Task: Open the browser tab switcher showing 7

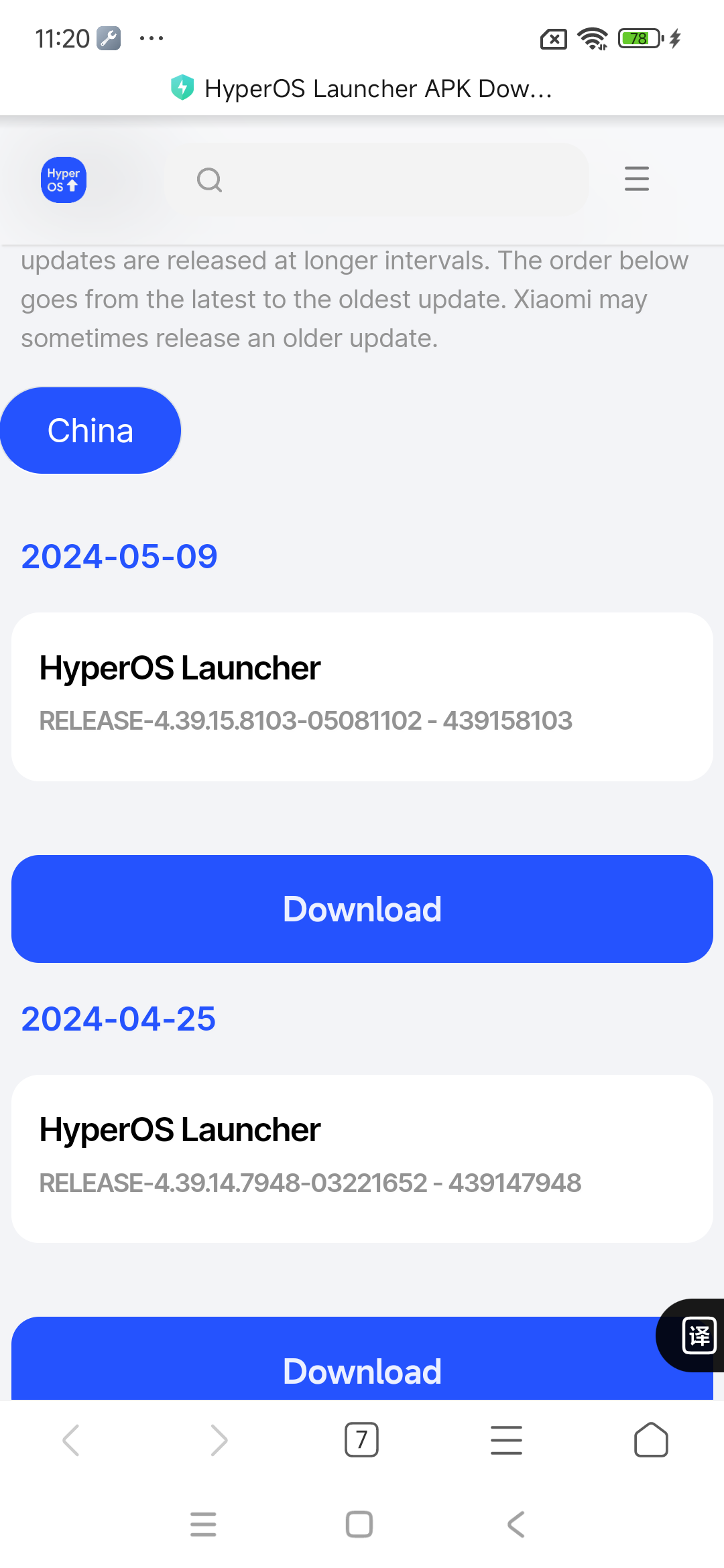Action: pyautogui.click(x=361, y=1440)
